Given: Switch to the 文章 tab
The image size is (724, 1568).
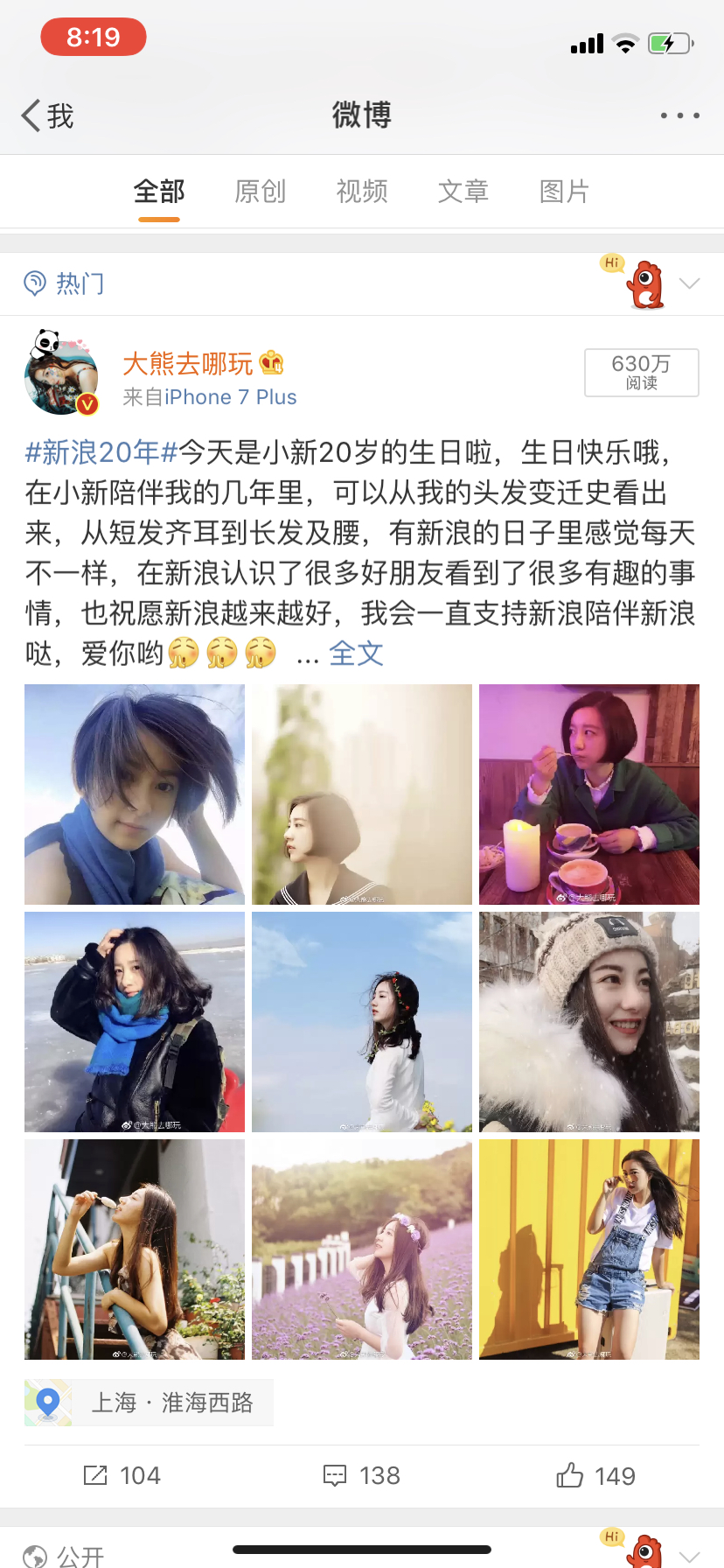Looking at the screenshot, I should tap(463, 191).
